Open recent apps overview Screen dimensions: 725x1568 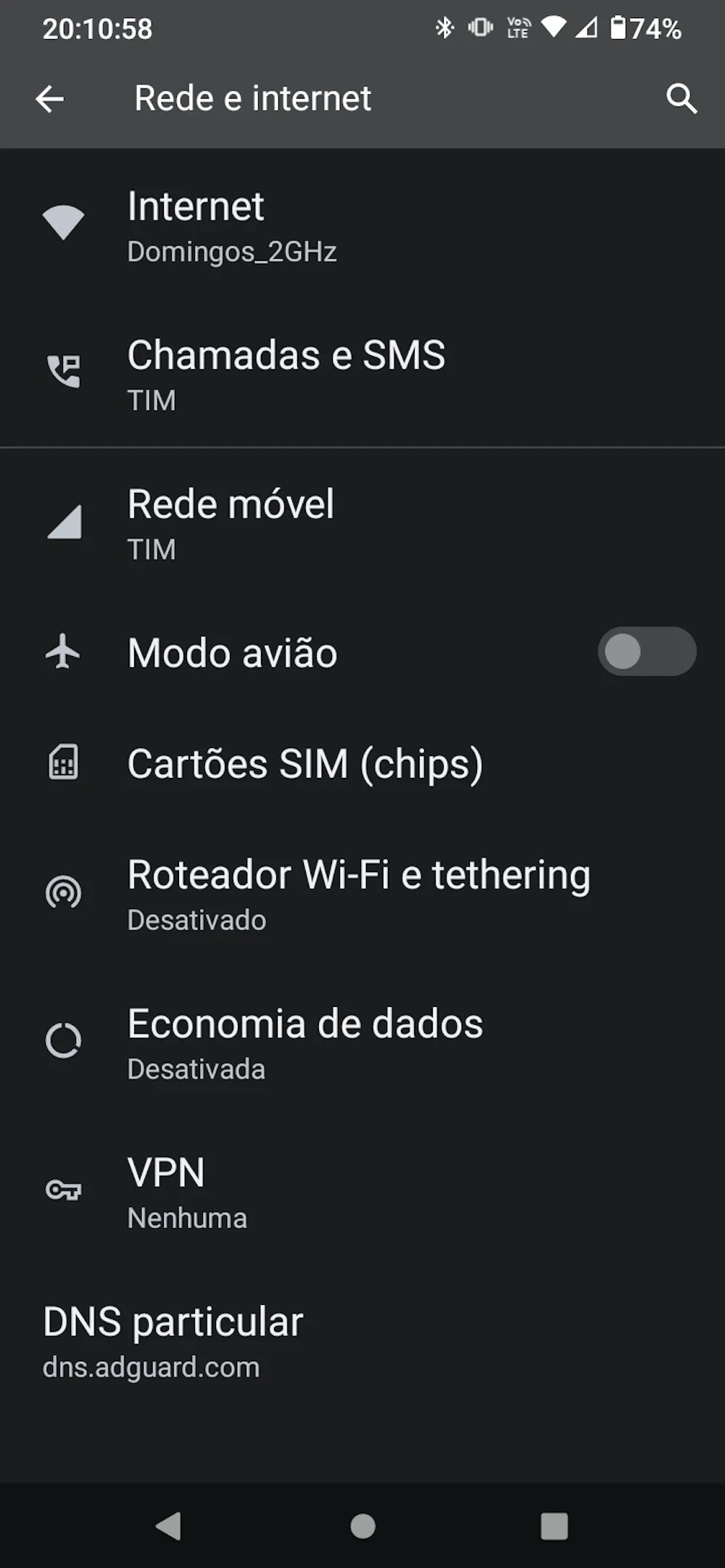555,1526
